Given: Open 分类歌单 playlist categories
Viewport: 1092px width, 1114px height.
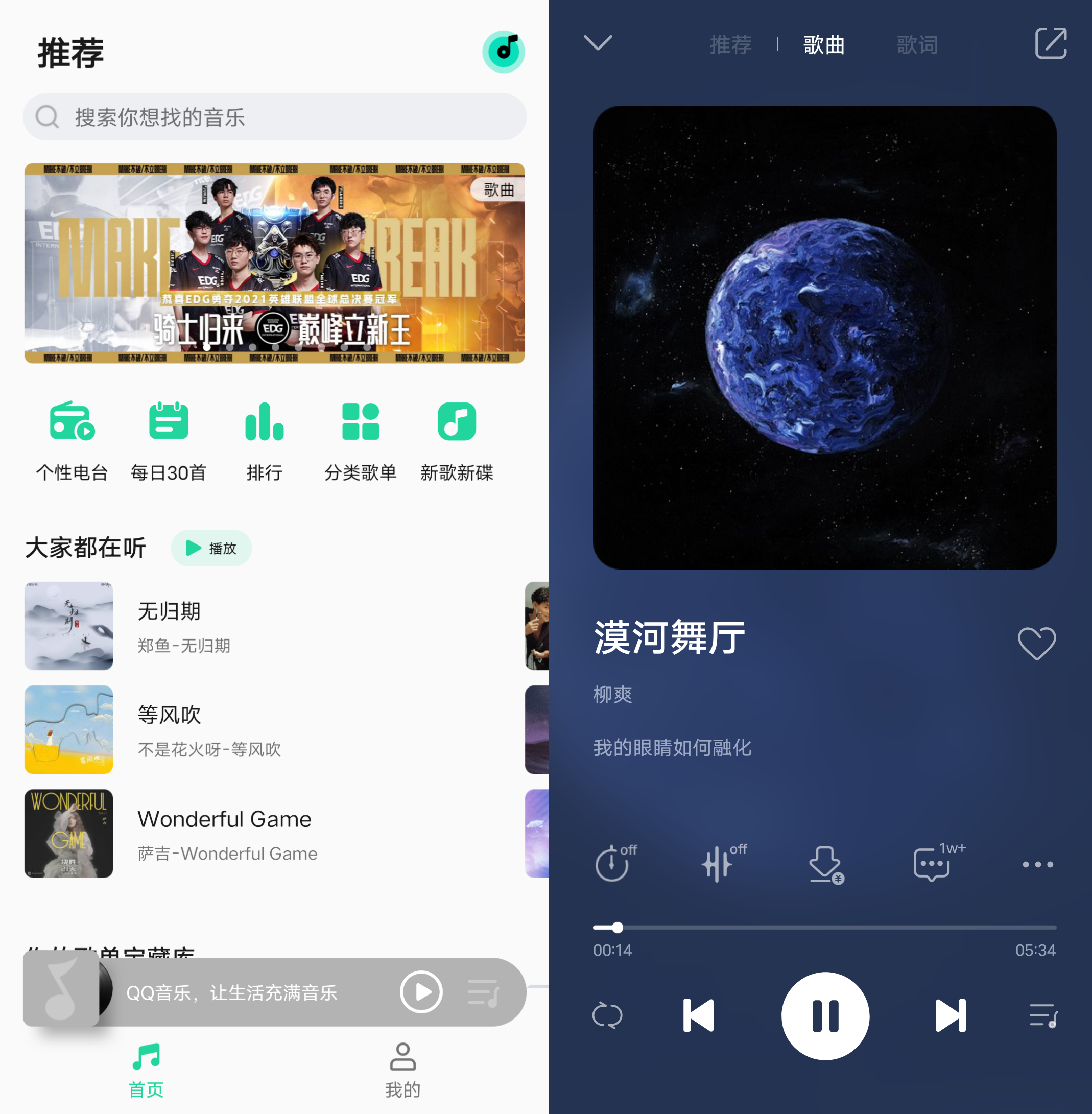Looking at the screenshot, I should [x=360, y=440].
